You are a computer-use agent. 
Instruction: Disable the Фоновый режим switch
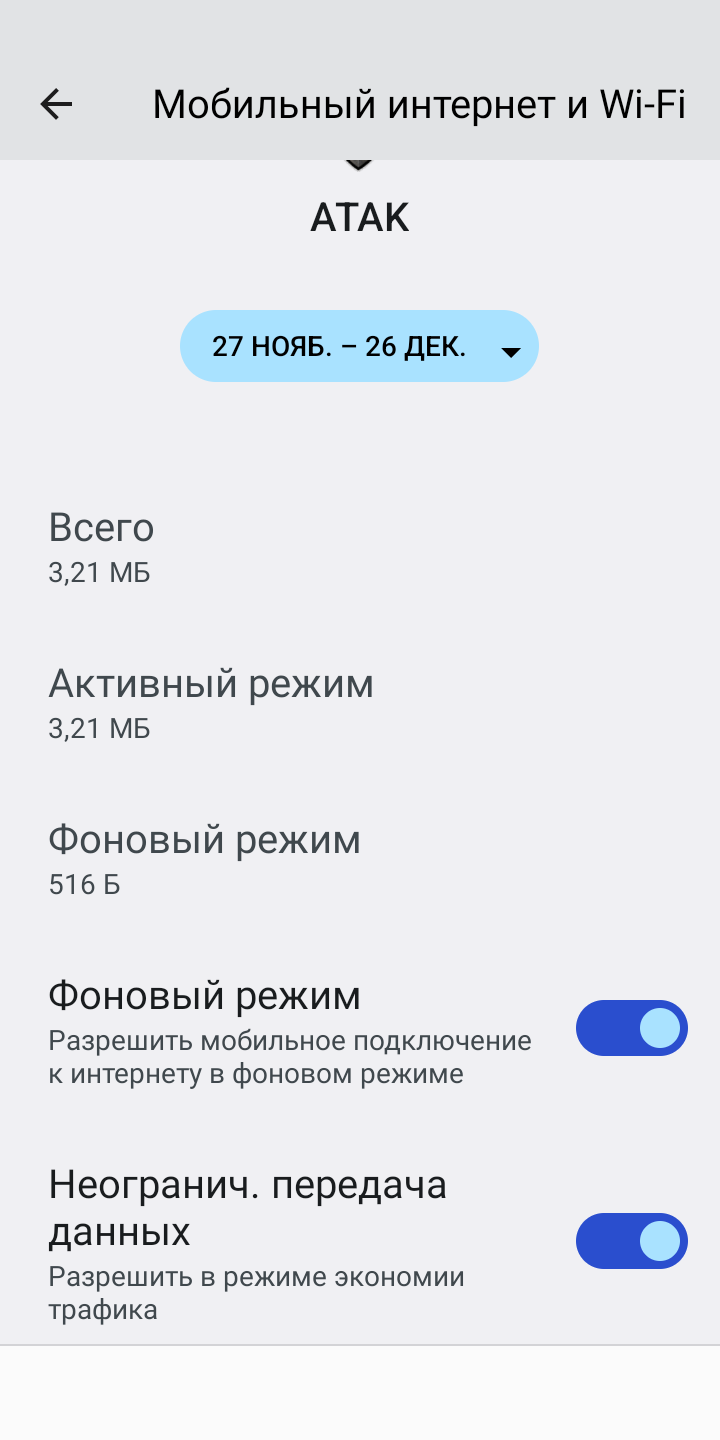(x=631, y=1028)
